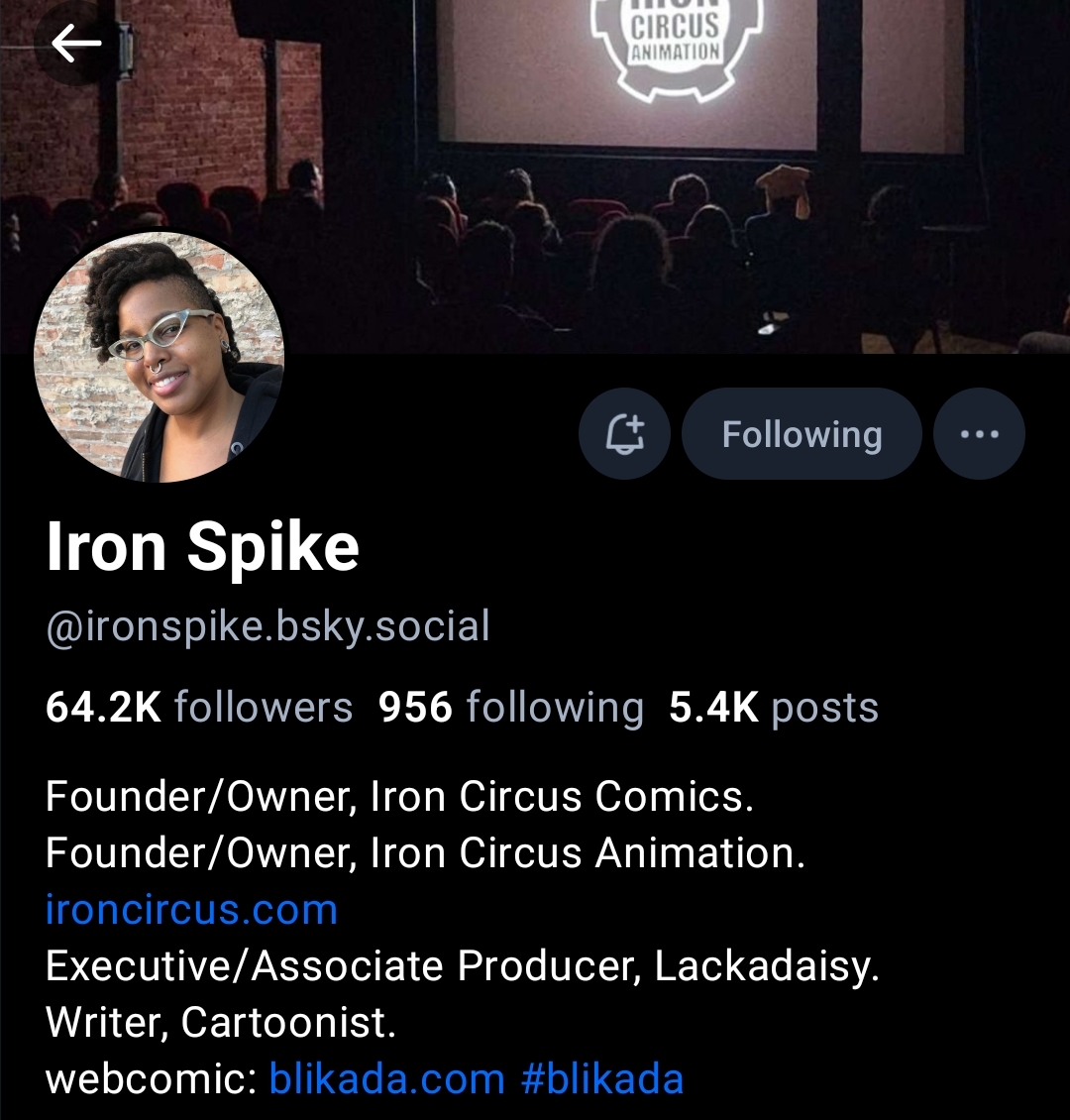Viewport: 1070px width, 1120px height.
Task: Open Iron Spike's profile picture
Action: click(160, 357)
